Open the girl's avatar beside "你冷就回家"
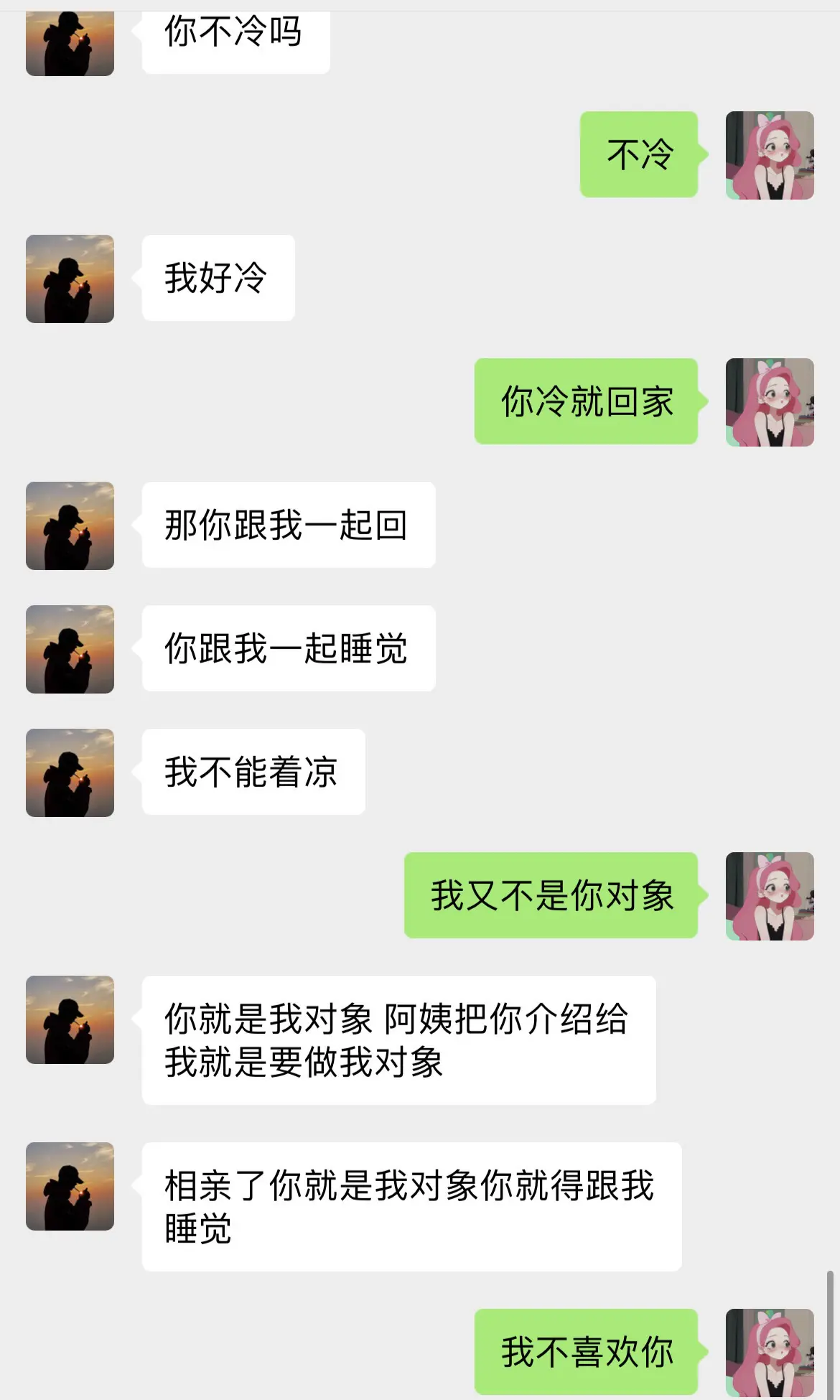Screen dimensions: 840x1400 pyautogui.click(x=770, y=402)
